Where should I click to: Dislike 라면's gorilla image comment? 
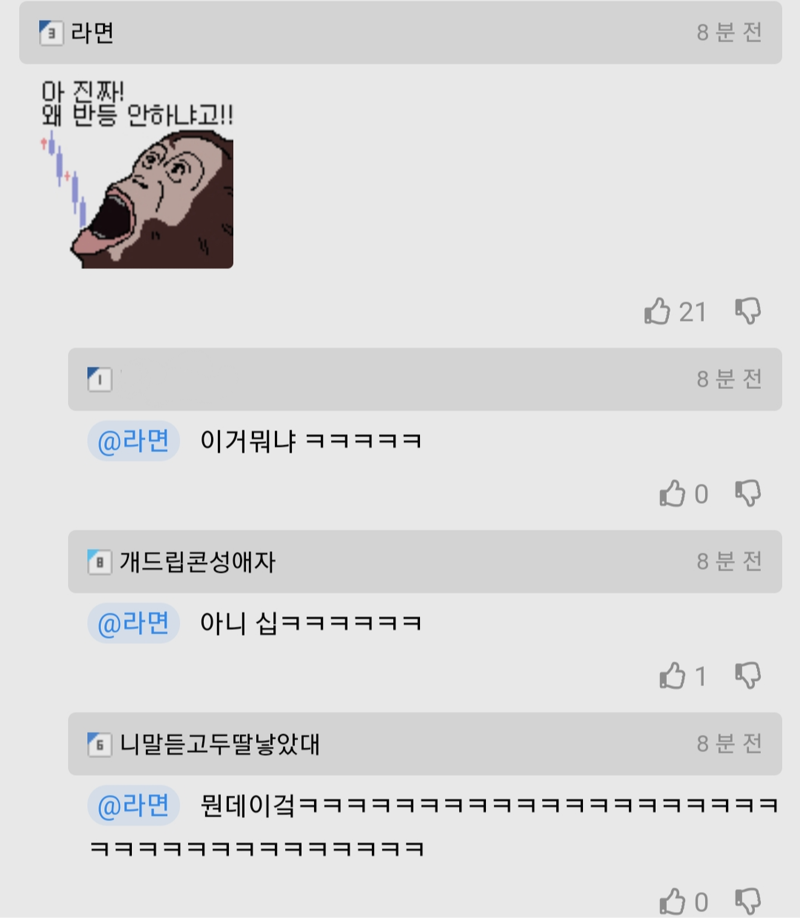click(748, 311)
